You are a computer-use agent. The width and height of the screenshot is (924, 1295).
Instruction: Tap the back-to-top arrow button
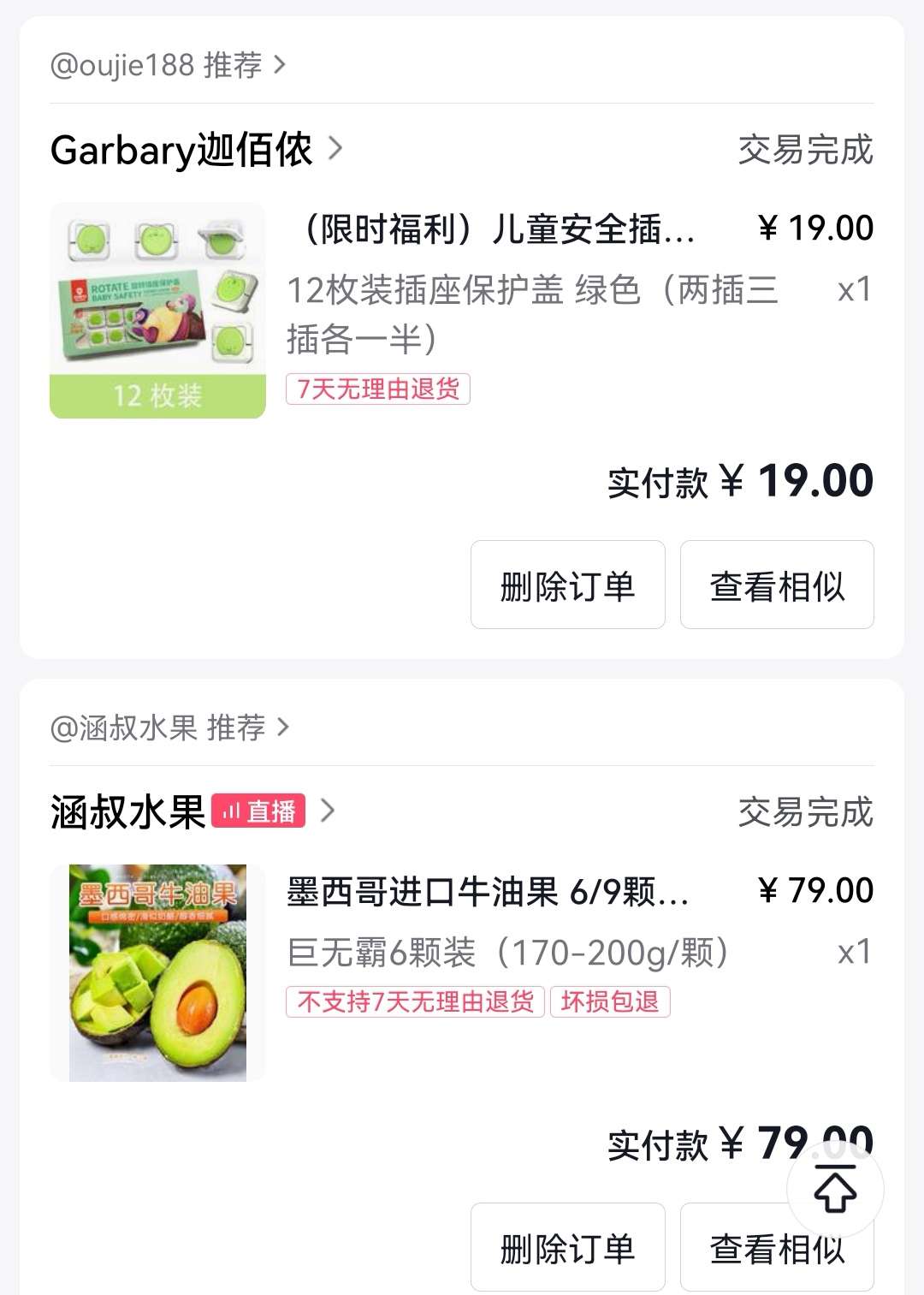(834, 1188)
